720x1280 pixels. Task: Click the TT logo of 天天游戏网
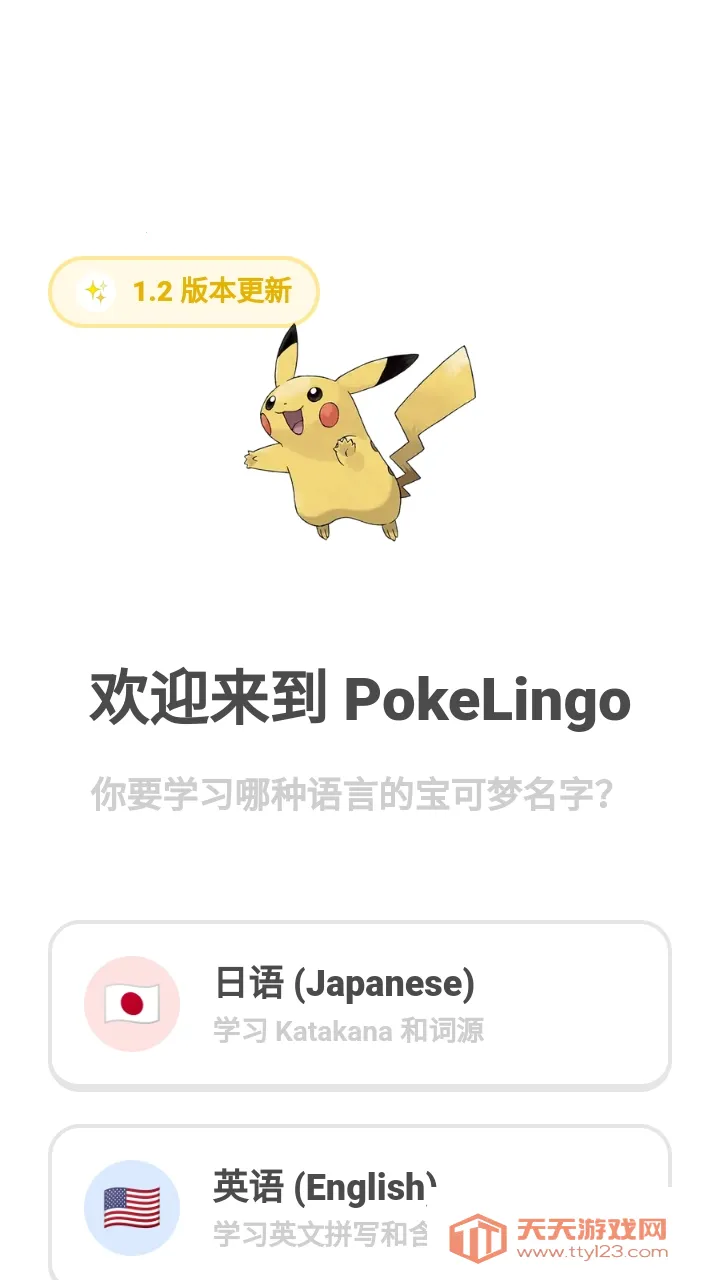(478, 1237)
